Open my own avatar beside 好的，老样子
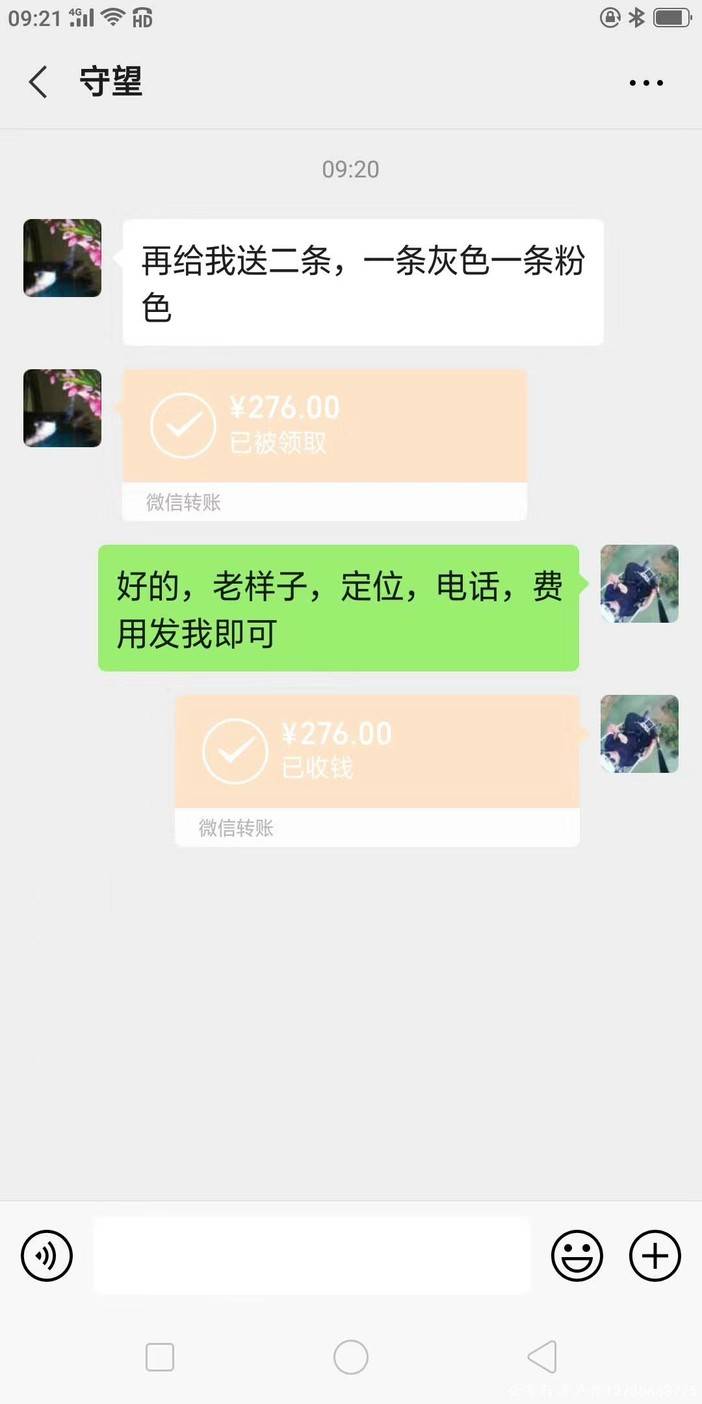 tap(639, 584)
